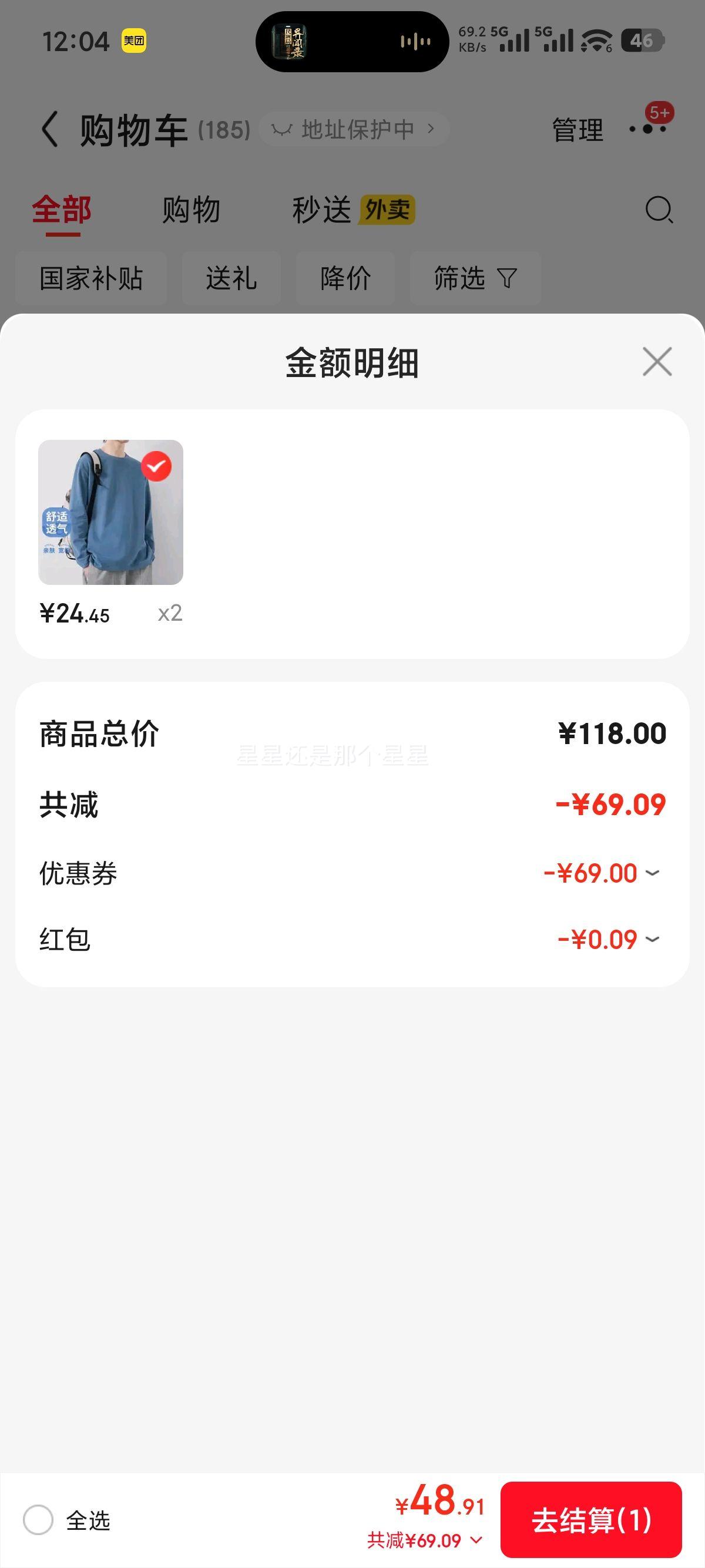Tap 去结算 to check out
The height and width of the screenshot is (1568, 705).
click(x=590, y=1520)
